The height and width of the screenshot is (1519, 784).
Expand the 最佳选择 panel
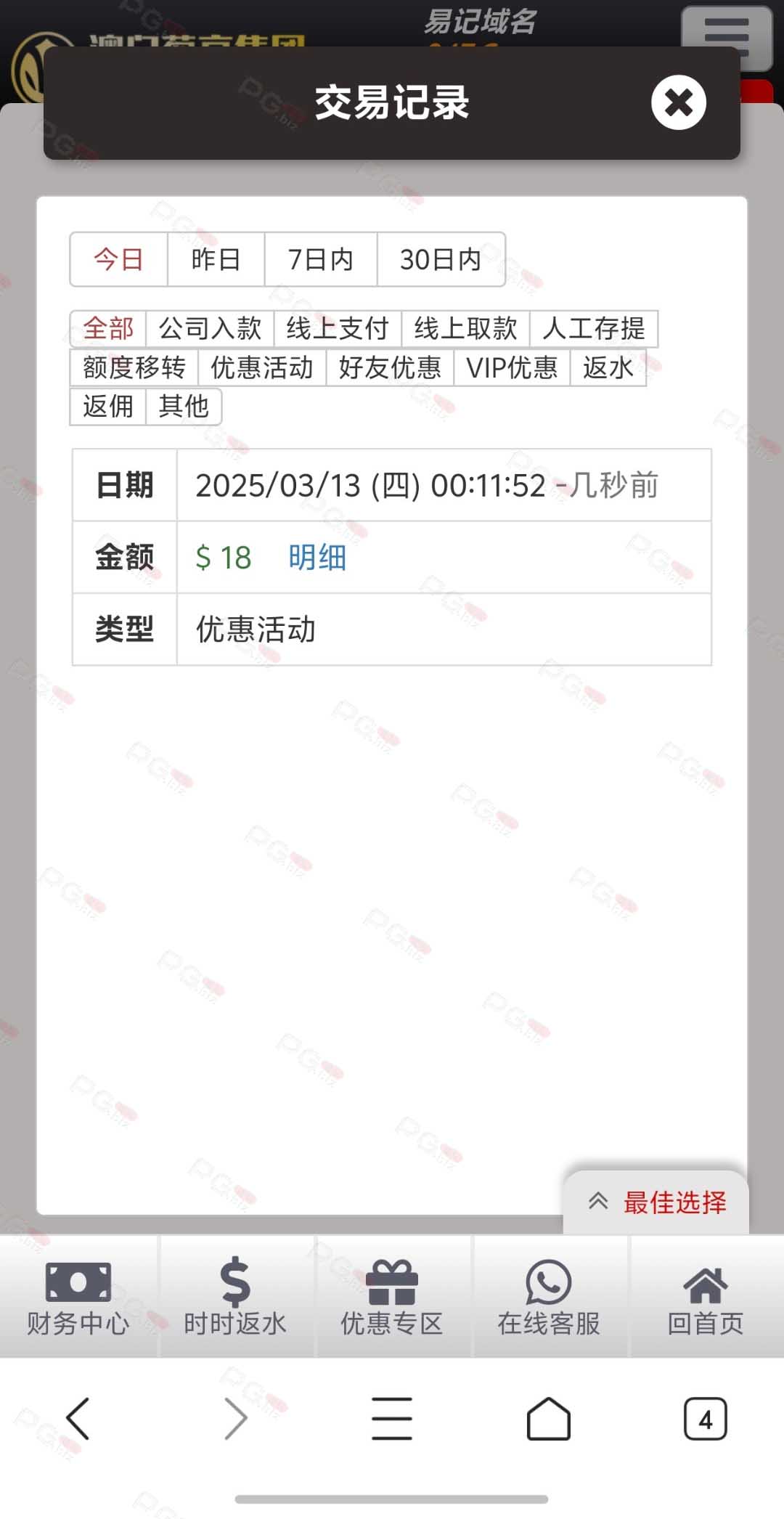point(656,1202)
